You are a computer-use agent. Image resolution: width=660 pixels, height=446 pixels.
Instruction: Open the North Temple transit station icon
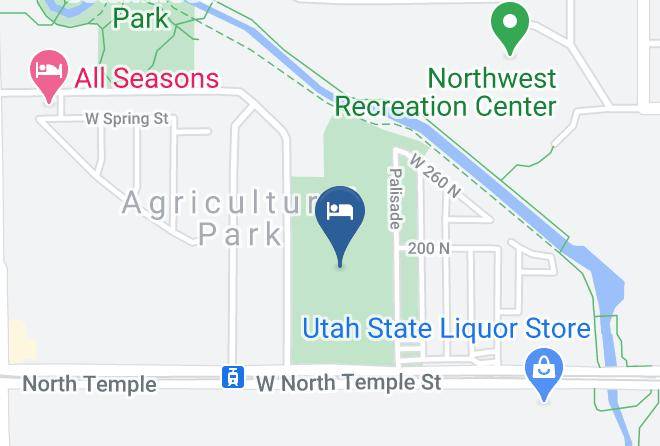tap(233, 377)
